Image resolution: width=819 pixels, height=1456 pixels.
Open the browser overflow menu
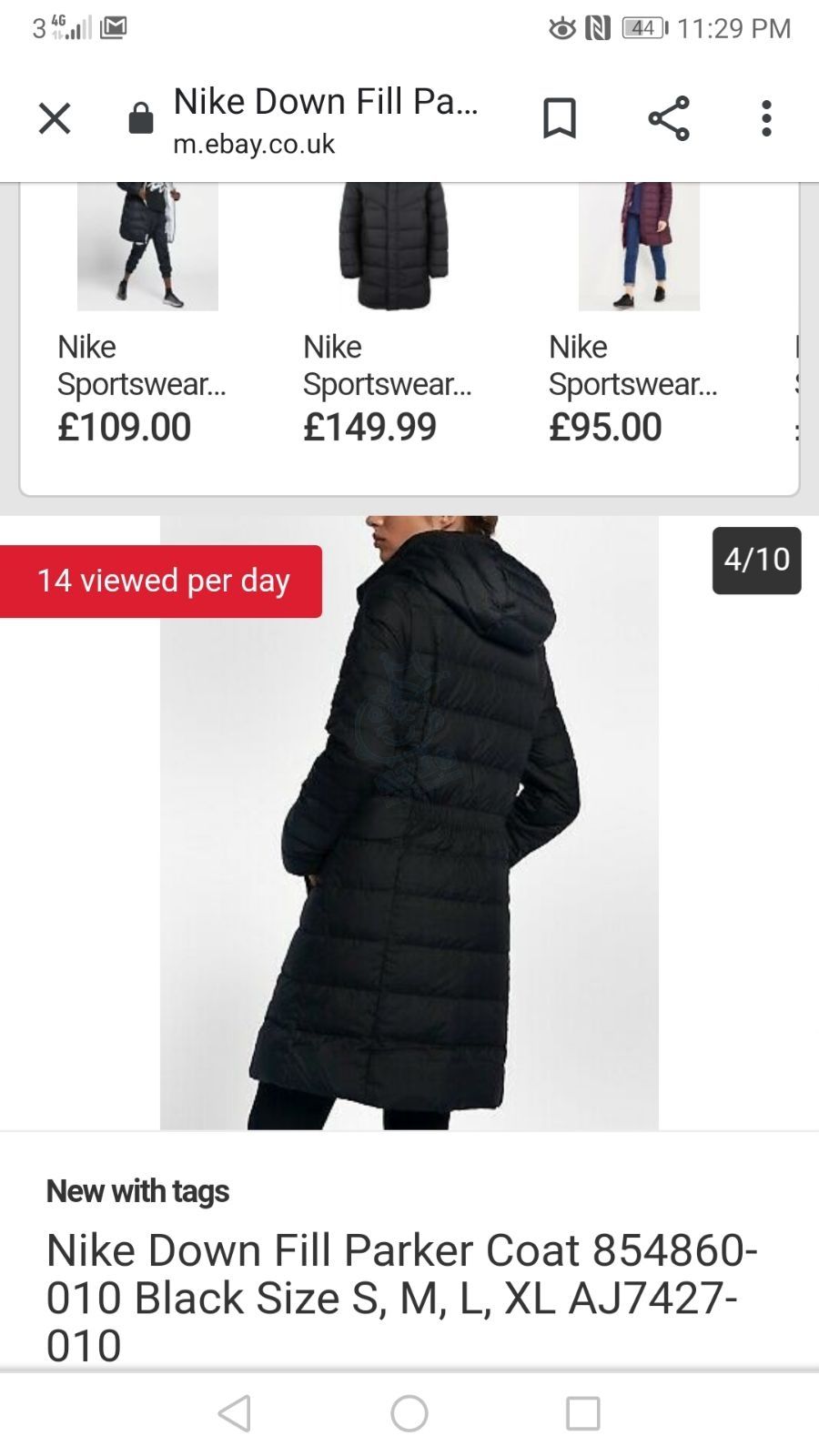click(x=766, y=118)
